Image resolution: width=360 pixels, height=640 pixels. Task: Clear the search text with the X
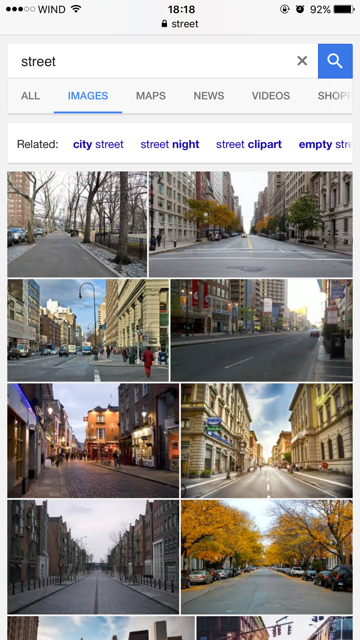click(302, 61)
